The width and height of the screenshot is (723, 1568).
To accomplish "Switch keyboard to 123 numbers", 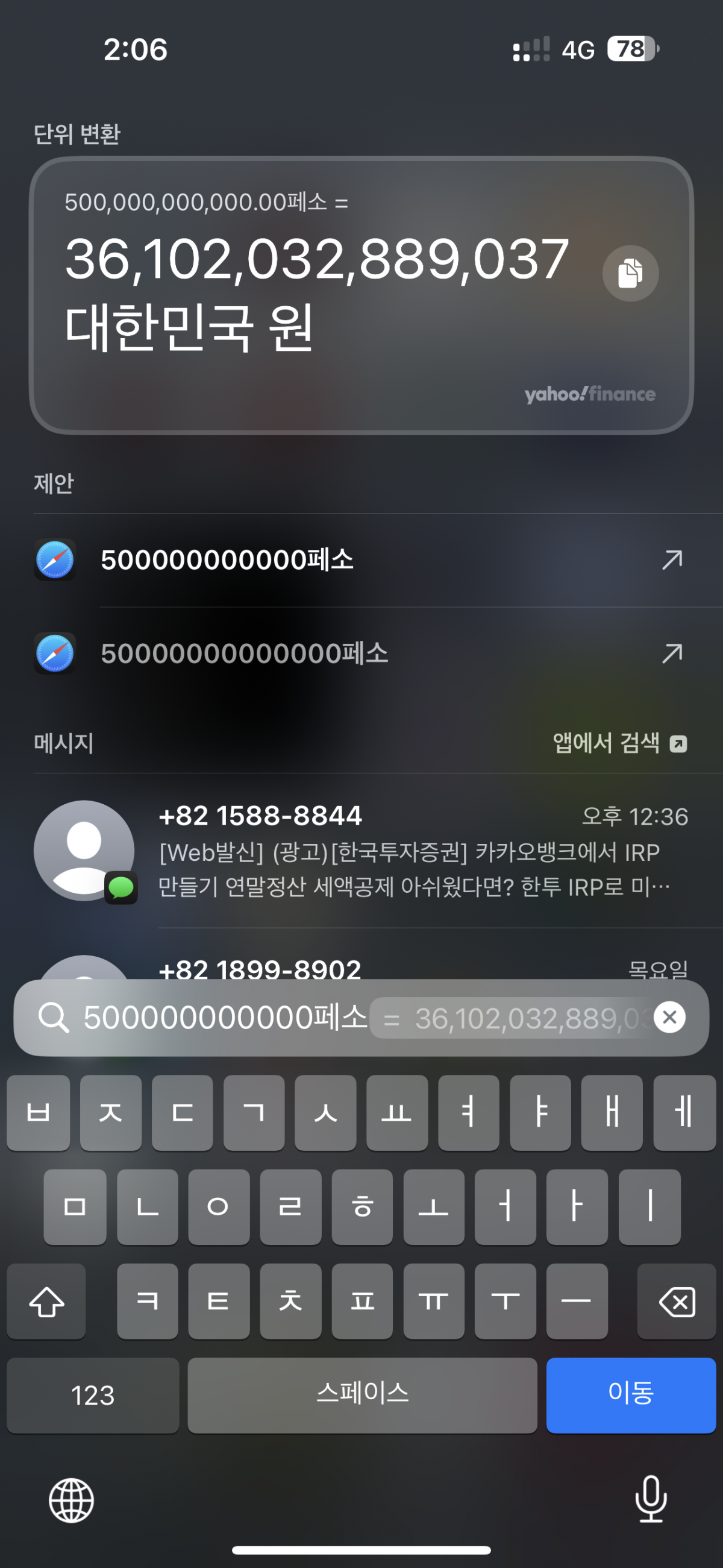I will (x=93, y=1394).
